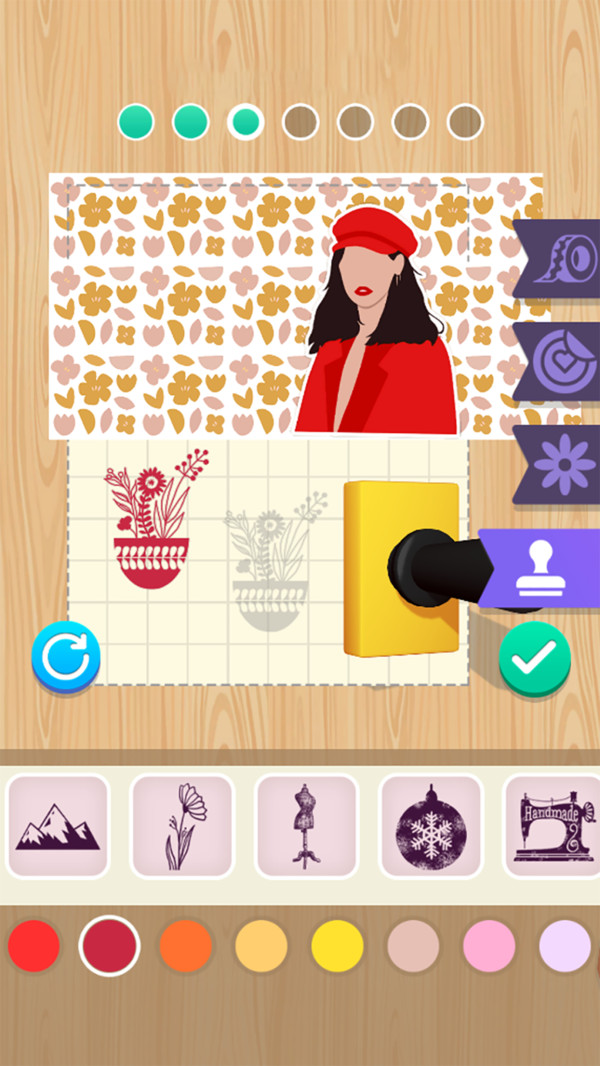
Task: Choose the flower stem stamp design
Action: click(182, 826)
